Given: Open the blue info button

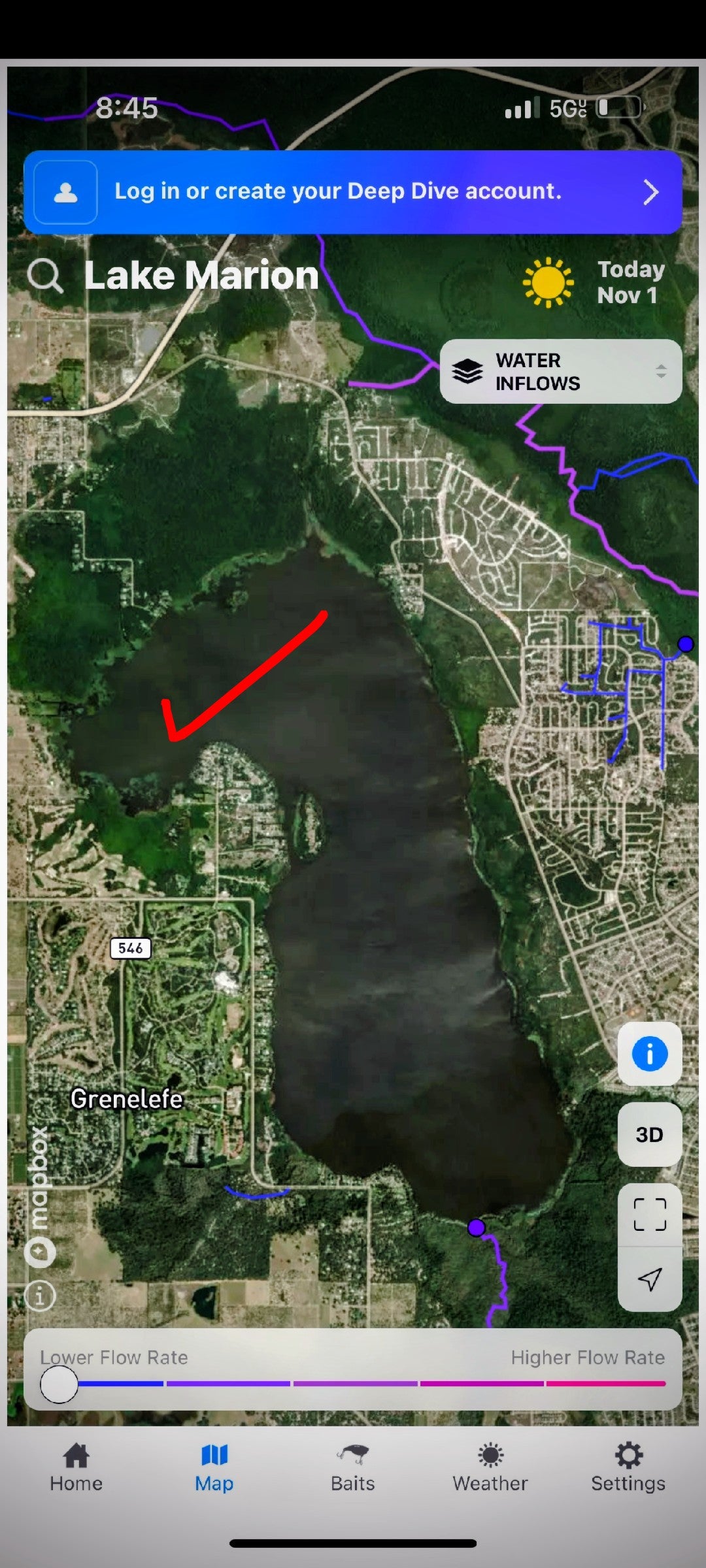Looking at the screenshot, I should click(649, 1054).
